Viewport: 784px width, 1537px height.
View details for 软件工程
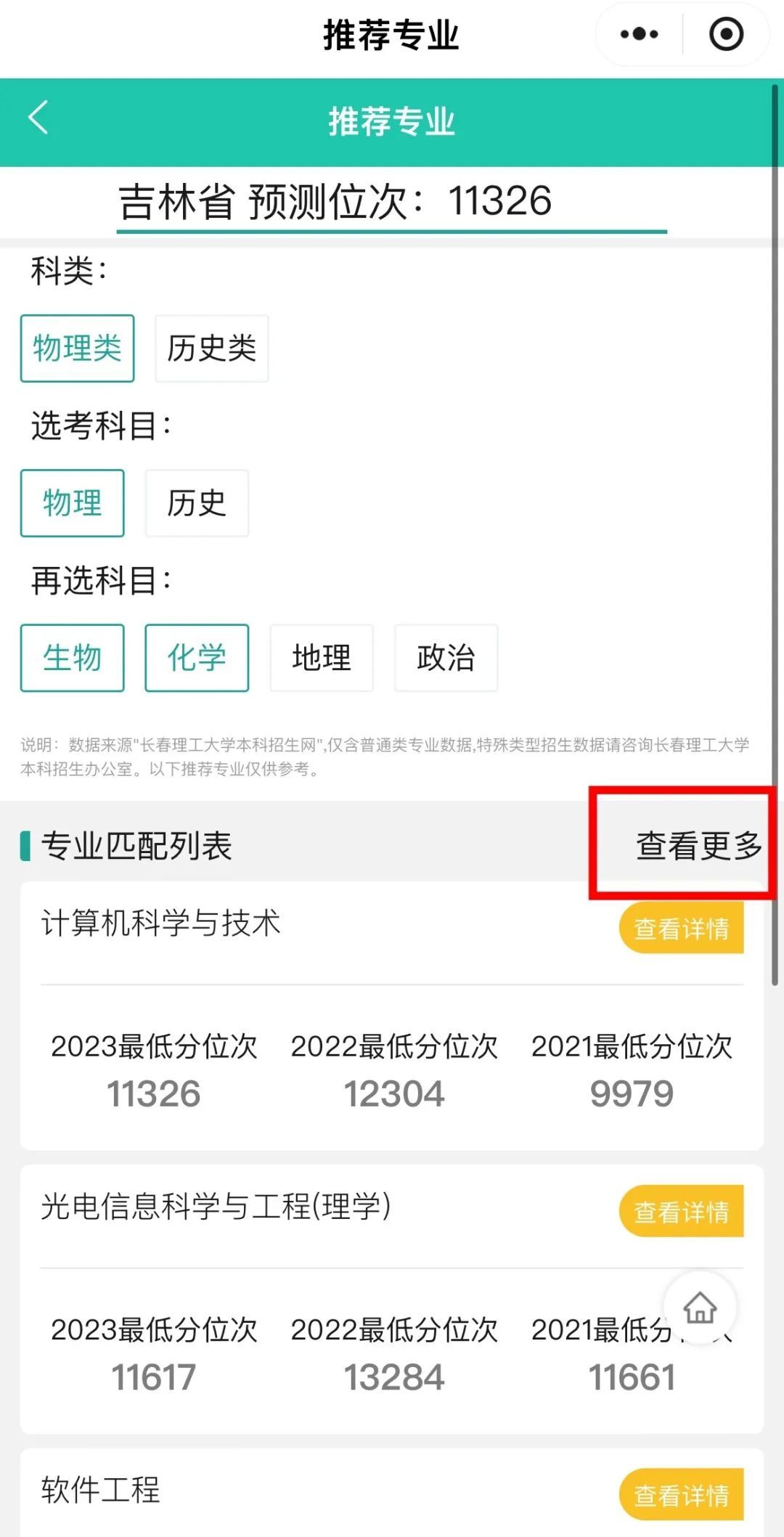click(x=682, y=1494)
